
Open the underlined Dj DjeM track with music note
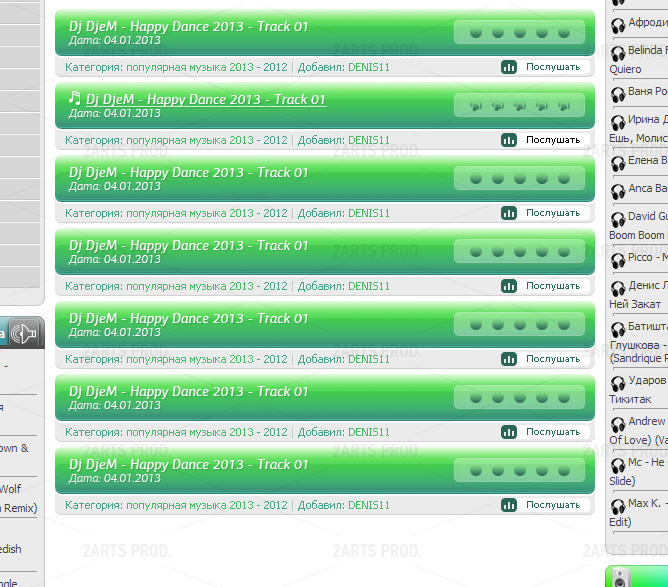[x=205, y=100]
